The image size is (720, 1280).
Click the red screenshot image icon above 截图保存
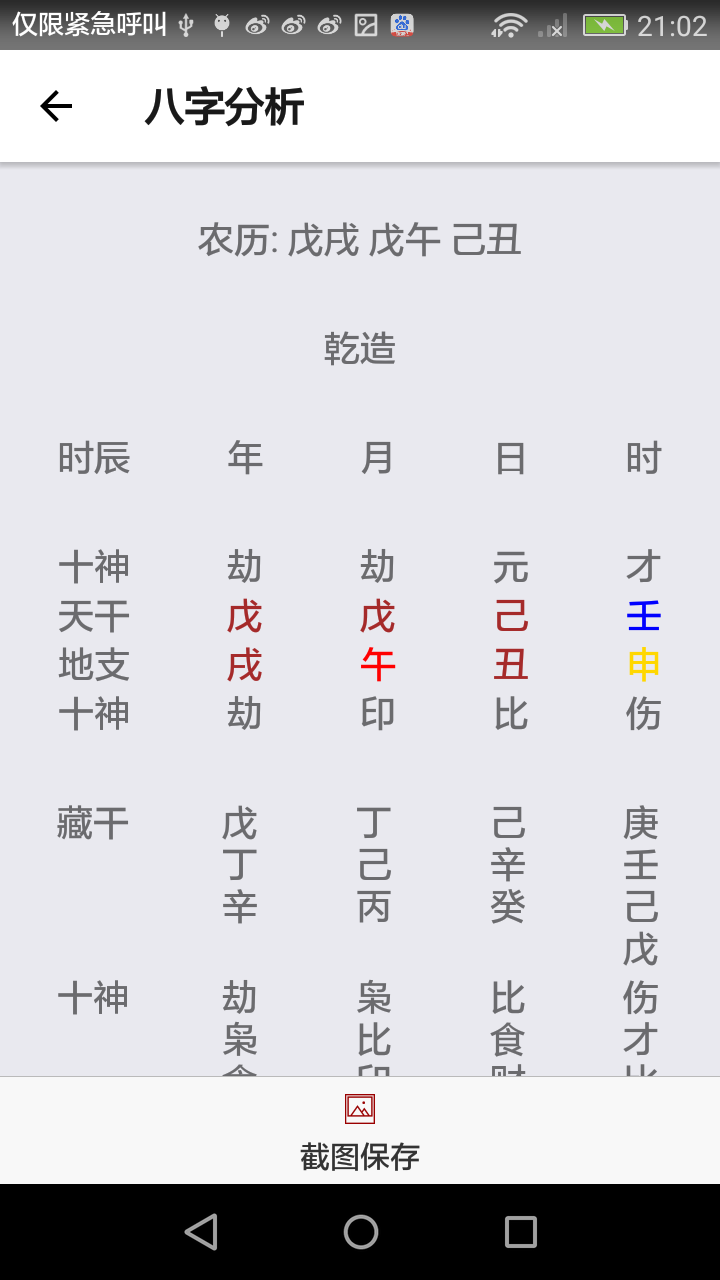coord(360,1108)
